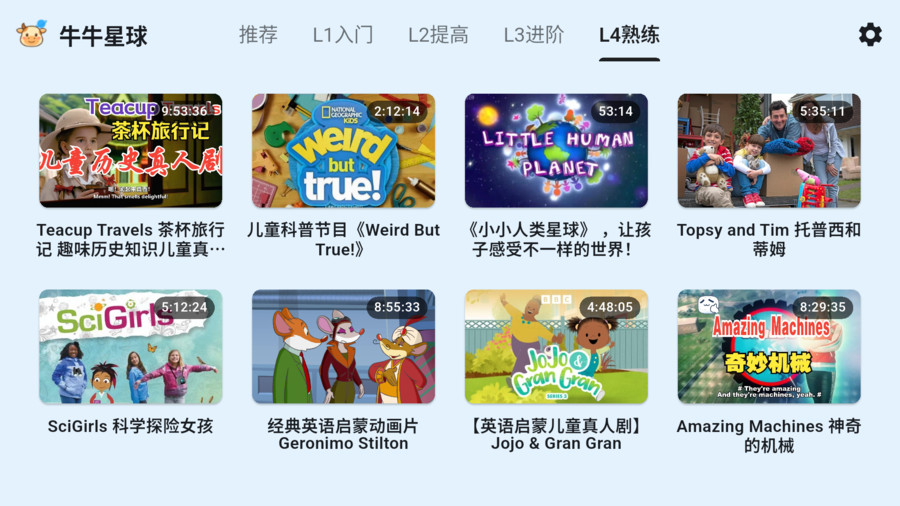Play the Geronimo Stilton cartoon
This screenshot has width=900, height=506.
343,347
